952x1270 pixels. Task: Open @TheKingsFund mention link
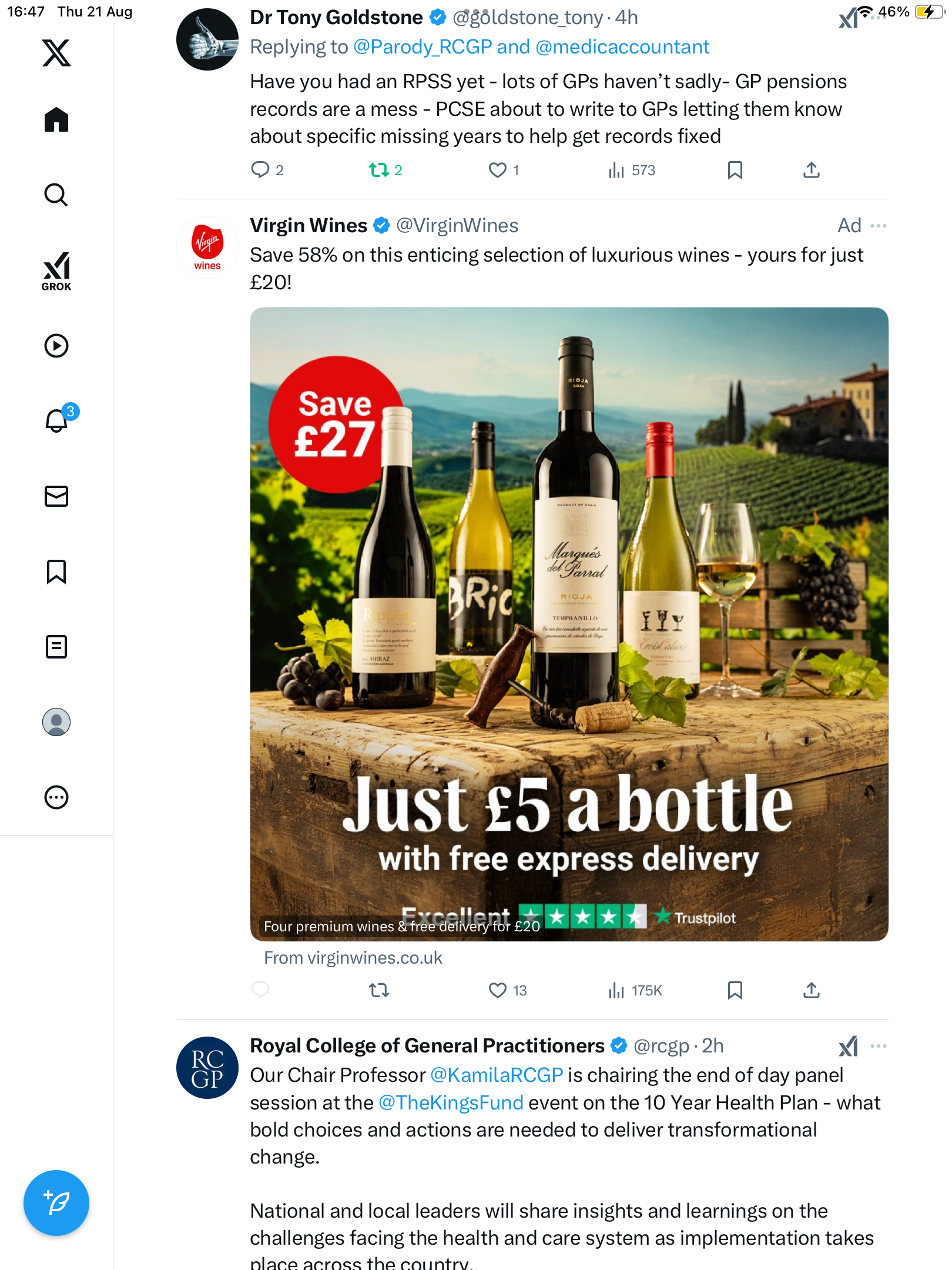pos(451,1103)
